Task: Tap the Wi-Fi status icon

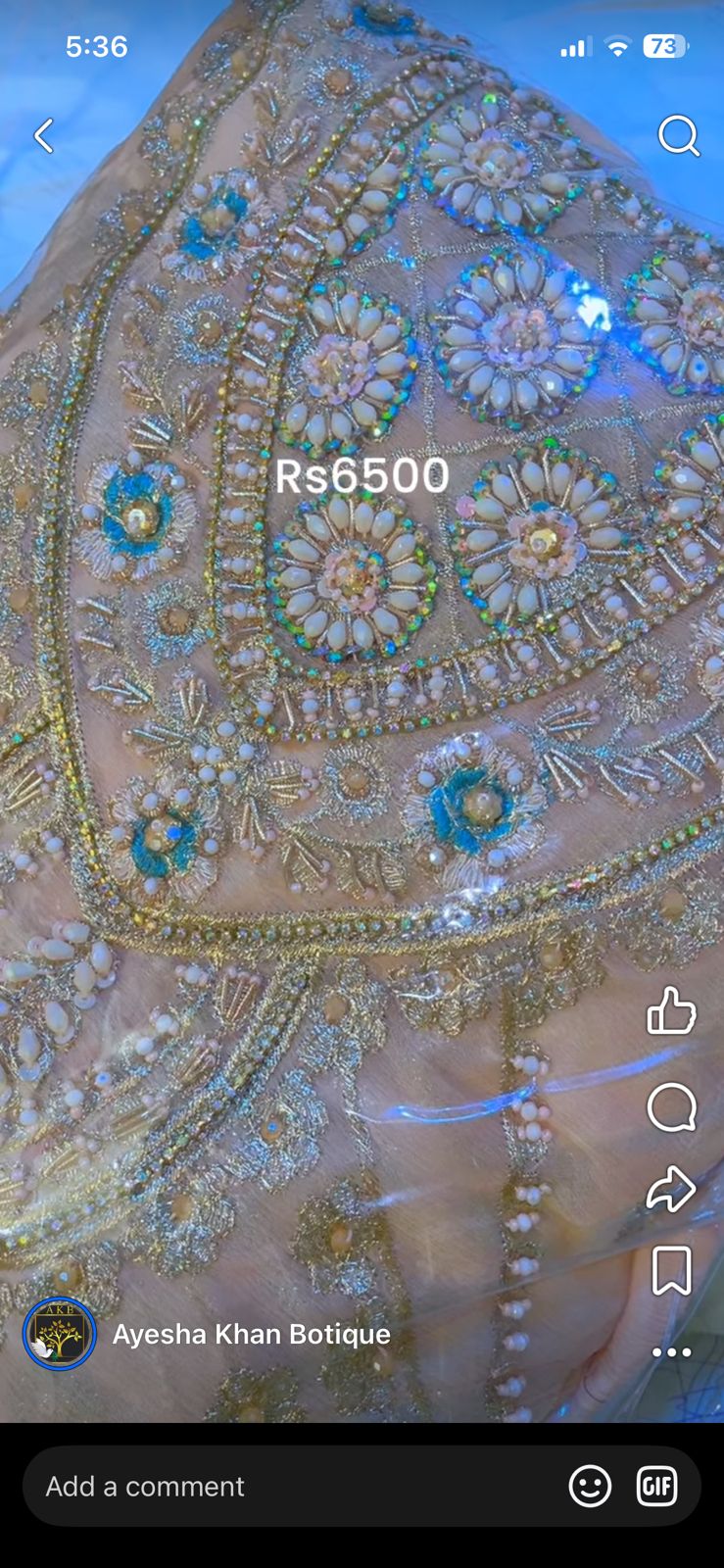Action: (x=618, y=45)
